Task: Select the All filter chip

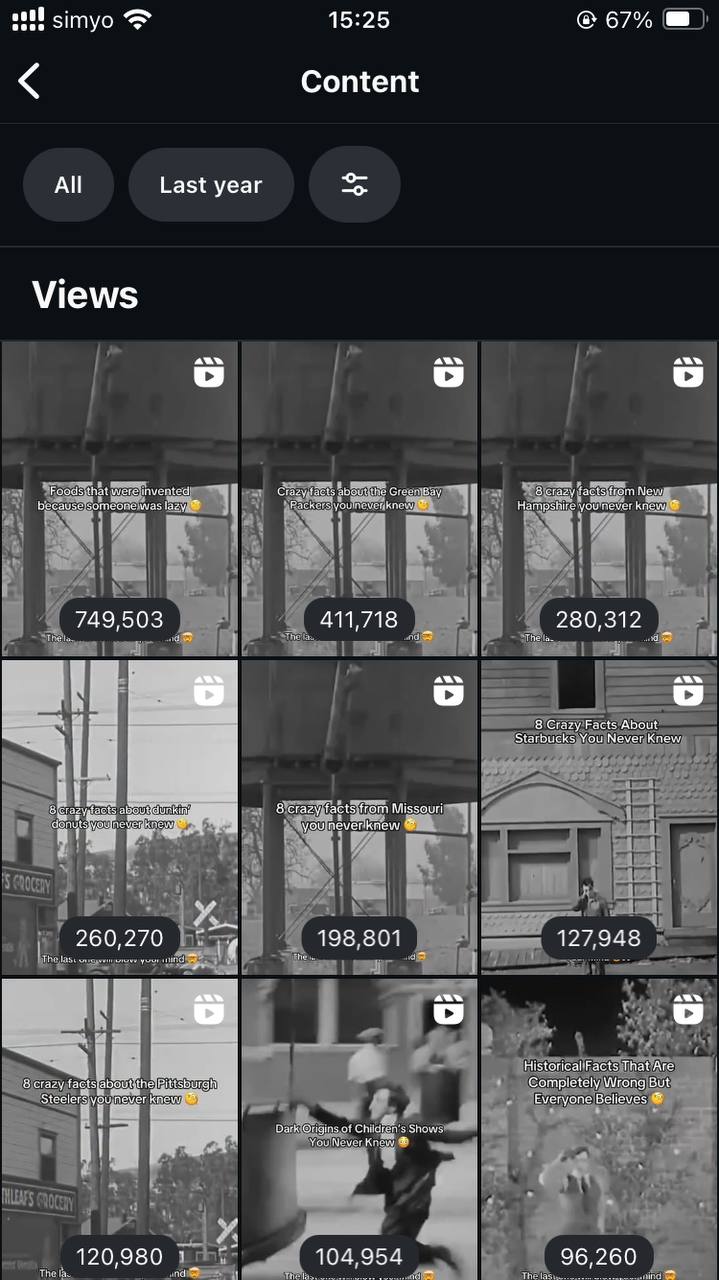Action: [68, 185]
